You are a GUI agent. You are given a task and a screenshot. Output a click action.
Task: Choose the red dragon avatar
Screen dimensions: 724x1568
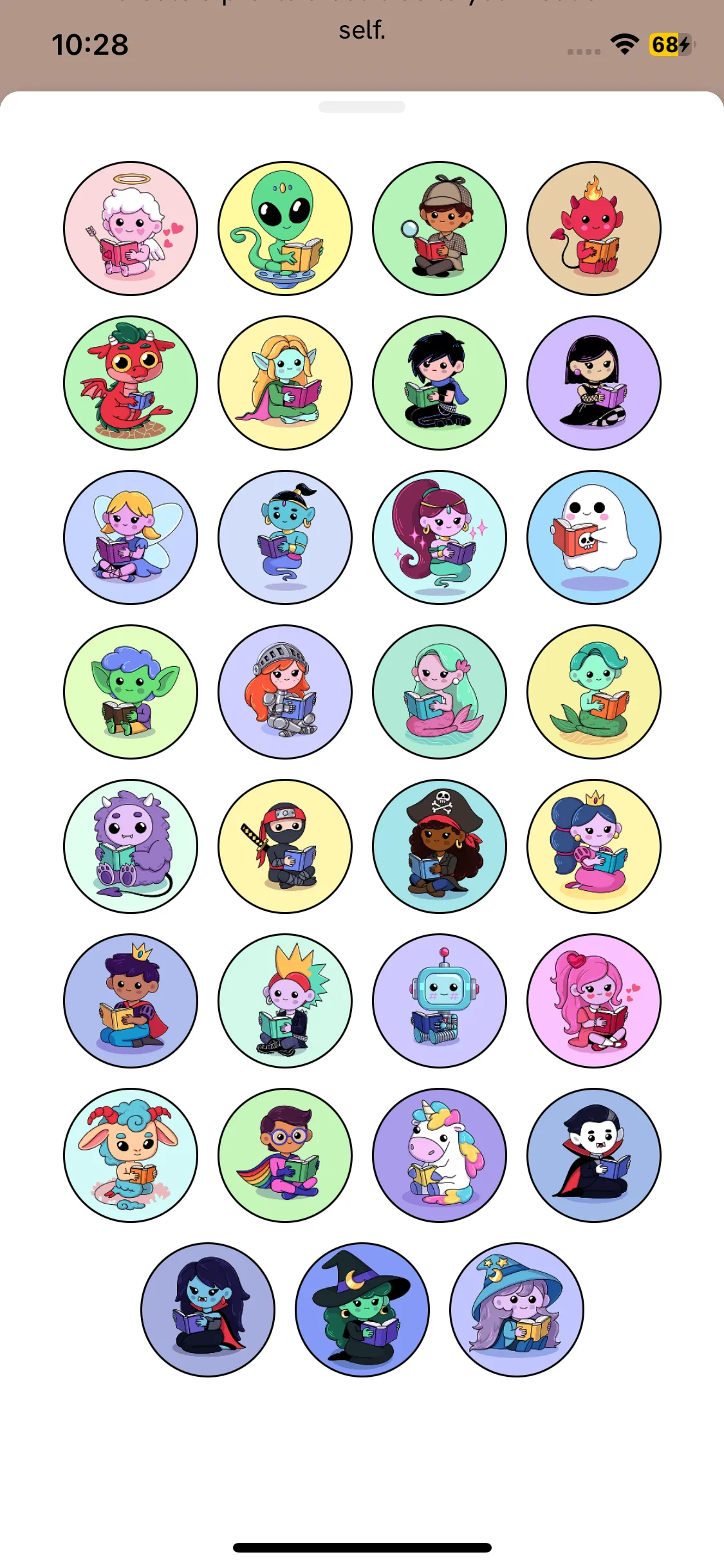pos(131,383)
